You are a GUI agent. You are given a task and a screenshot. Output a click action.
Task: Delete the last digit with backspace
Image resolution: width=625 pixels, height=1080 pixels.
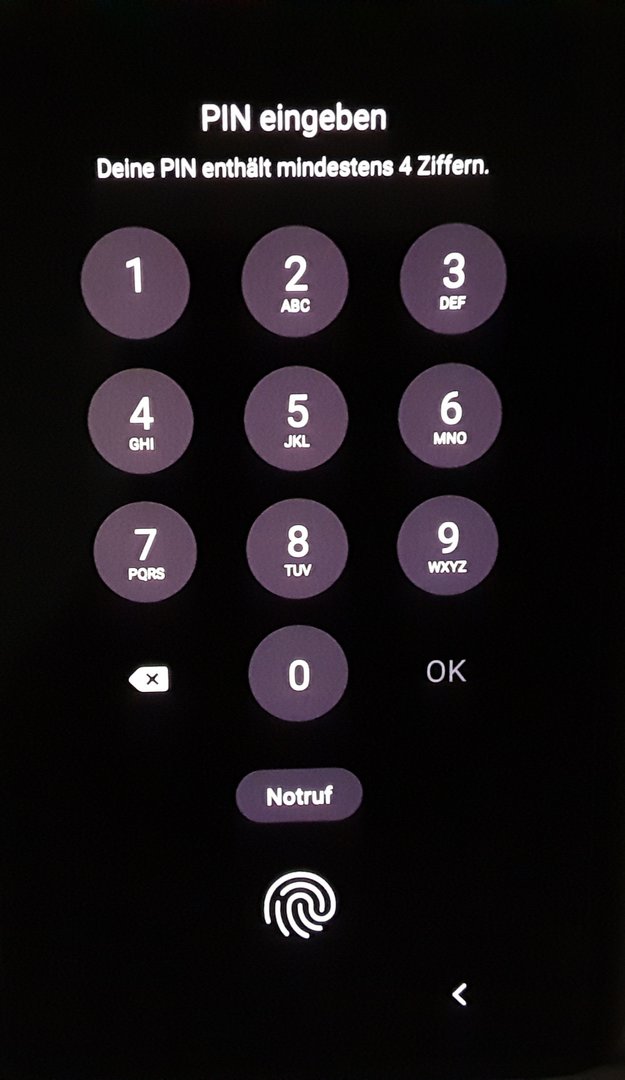click(x=149, y=680)
